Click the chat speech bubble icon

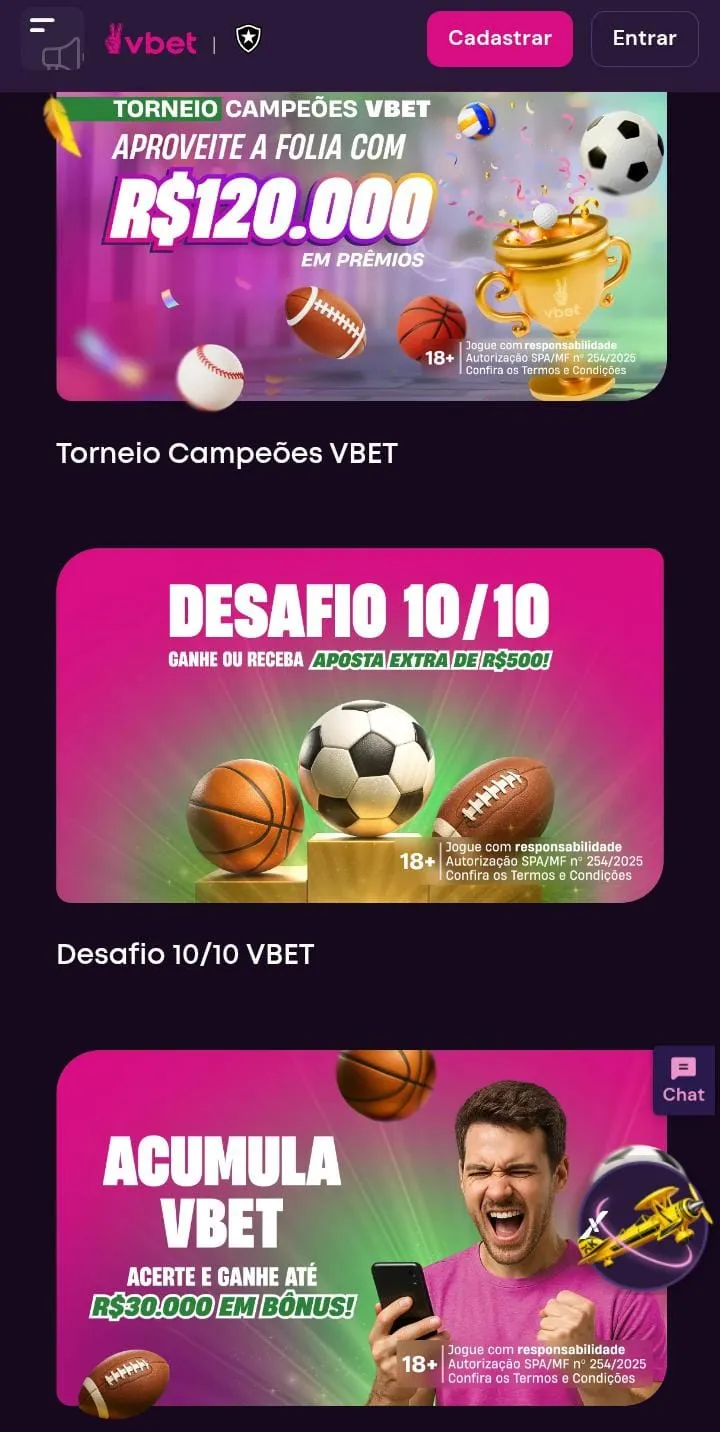coord(683,1070)
